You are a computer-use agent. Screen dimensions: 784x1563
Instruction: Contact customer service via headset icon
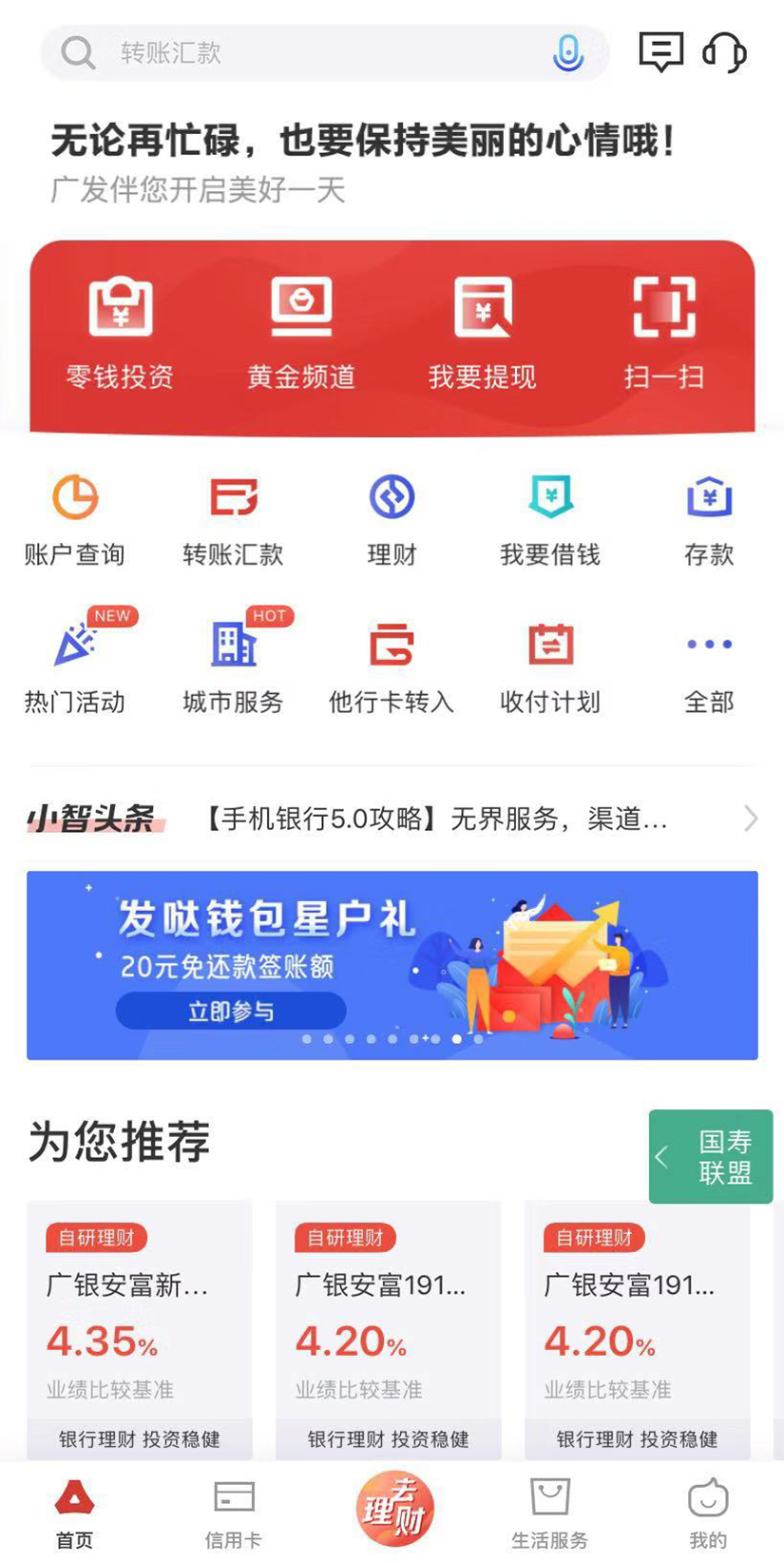724,51
